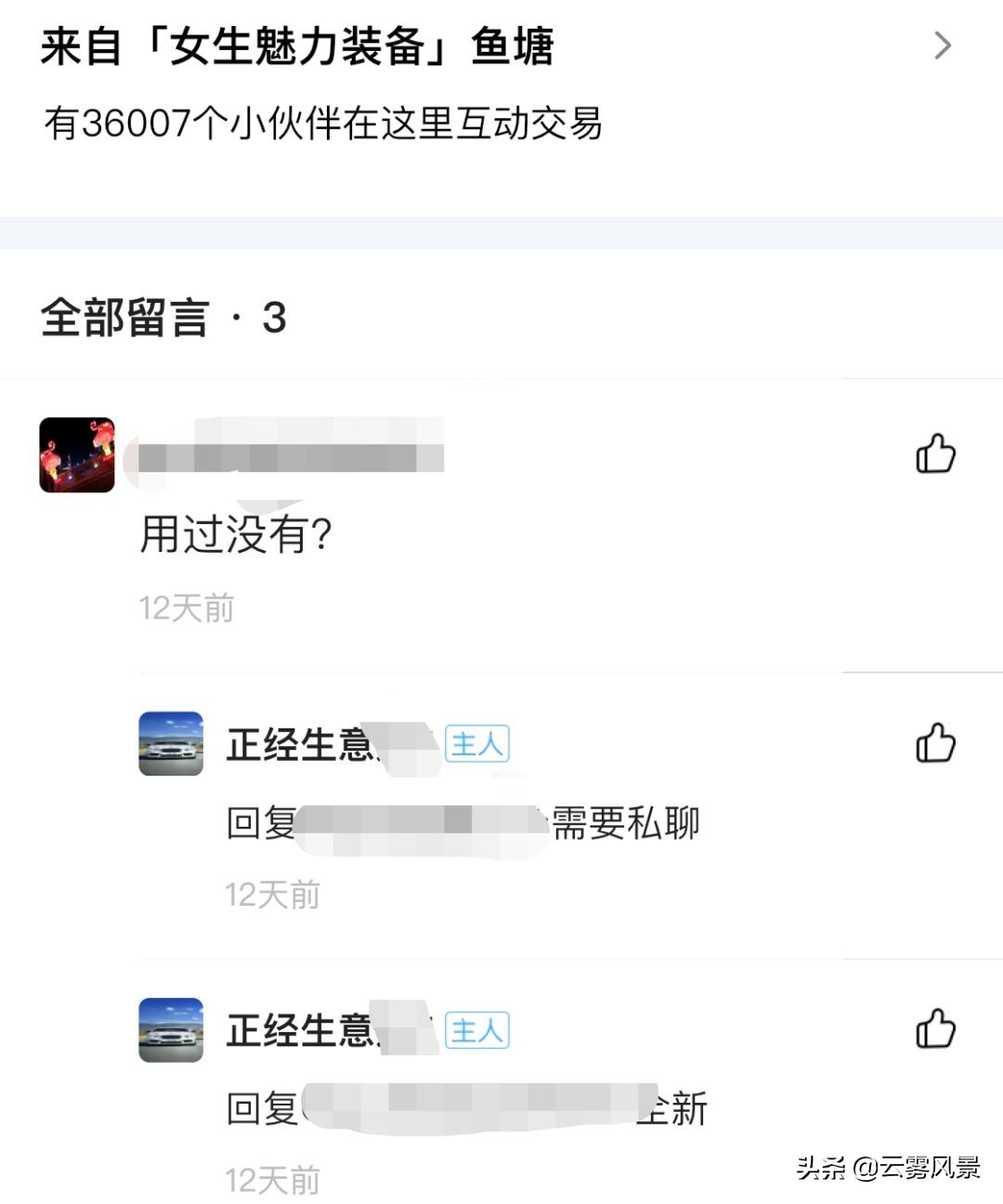The width and height of the screenshot is (1003, 1204).
Task: Tap the thumbs-up on the first 正经生意 reply
Action: coord(935,743)
